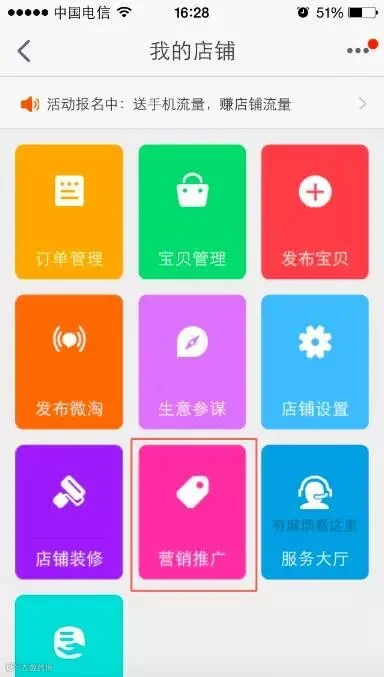Open 店铺设置 tile
Screen dimensions: 384x677
315,362
